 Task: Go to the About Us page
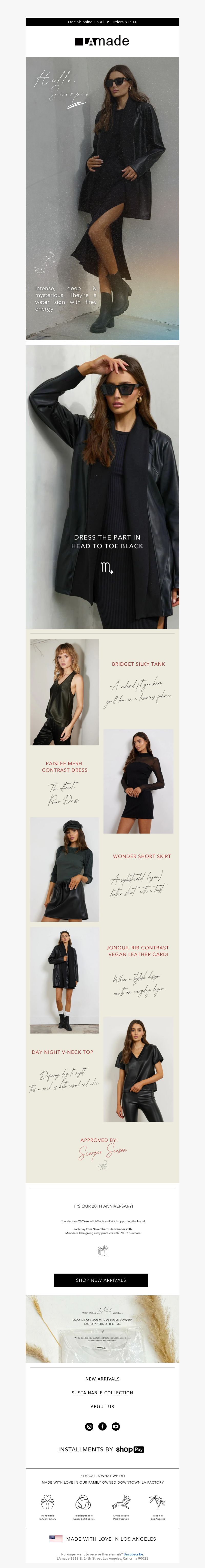102,1407
